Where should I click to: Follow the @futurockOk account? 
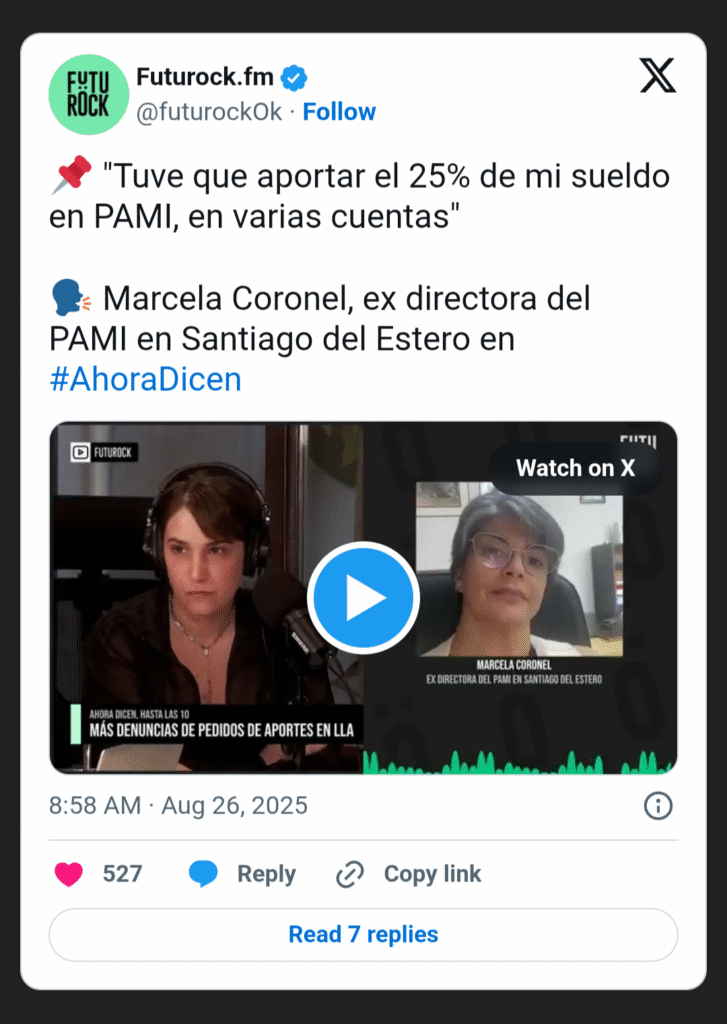[x=339, y=112]
